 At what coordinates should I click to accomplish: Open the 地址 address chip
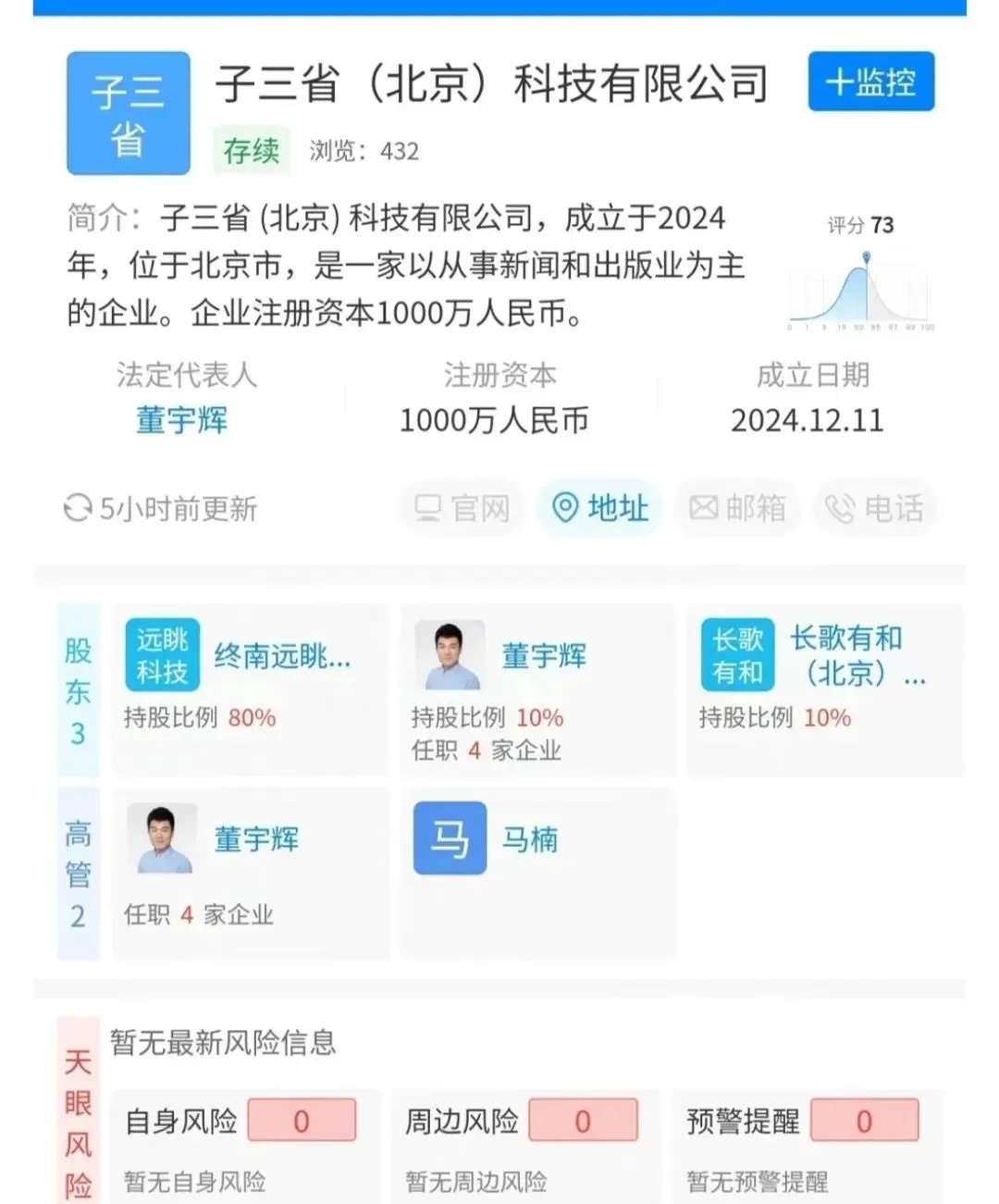(600, 507)
